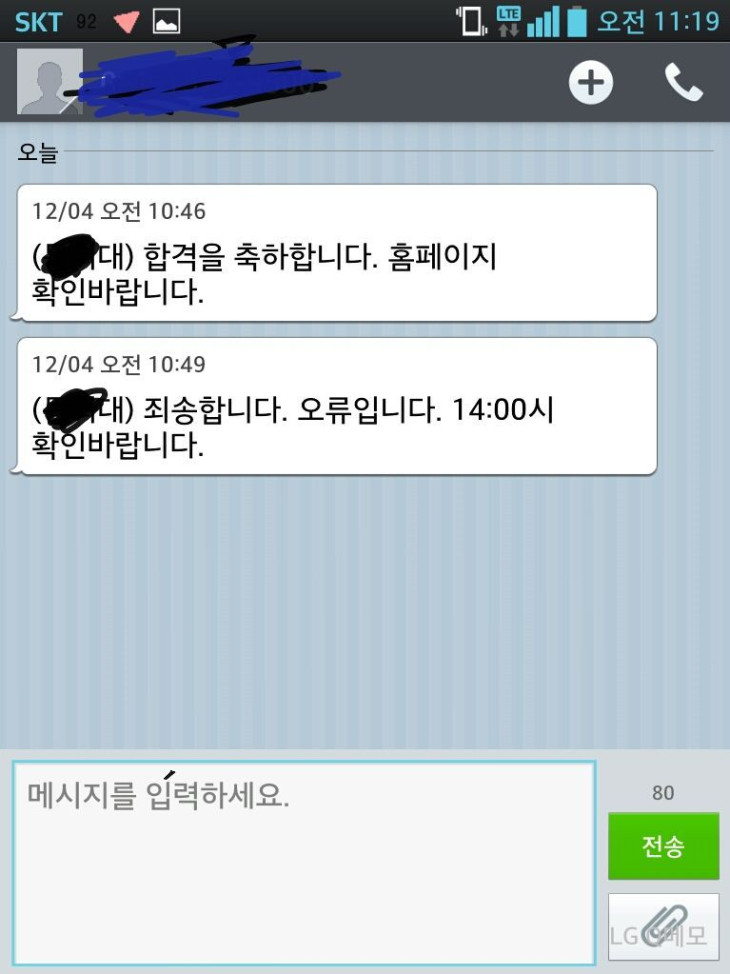This screenshot has height=974, width=730.
Task: Select the 10:49 죄송합니다 오류입니다 message
Action: coord(337,406)
